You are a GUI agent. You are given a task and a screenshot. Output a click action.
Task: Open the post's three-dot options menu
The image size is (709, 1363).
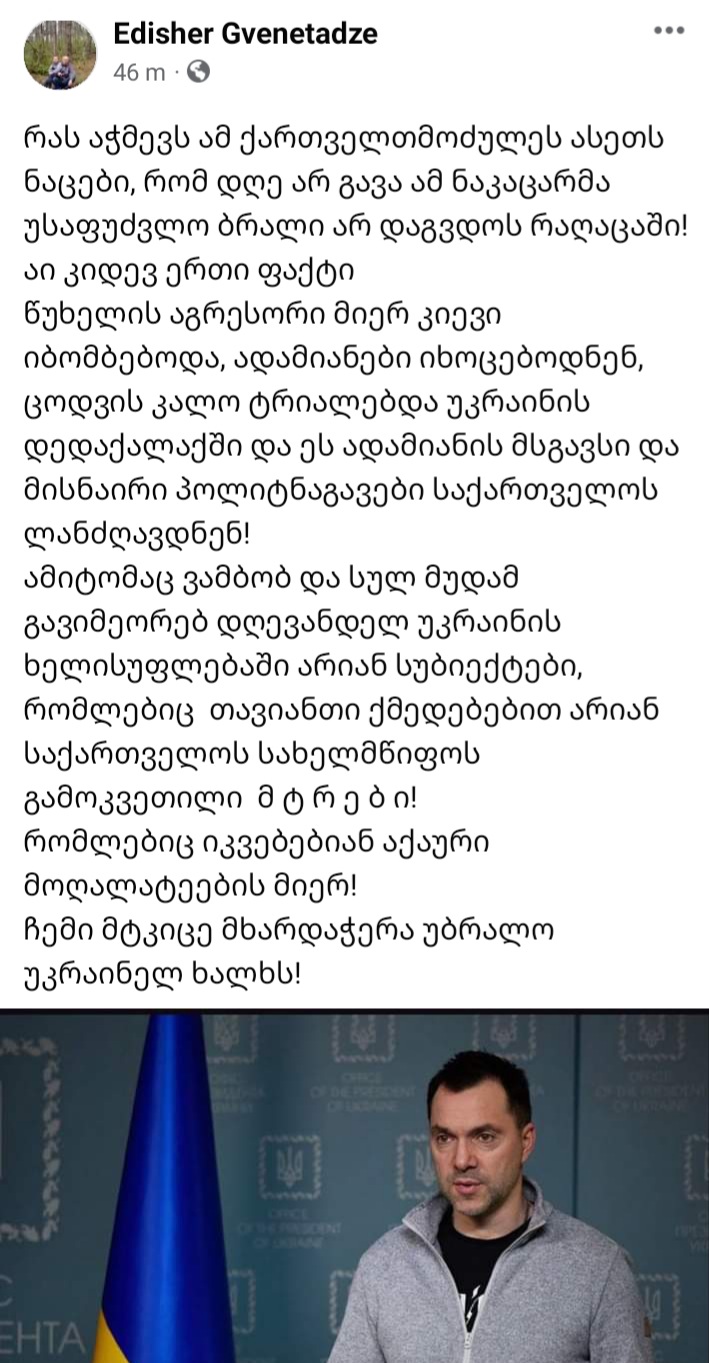click(x=669, y=31)
